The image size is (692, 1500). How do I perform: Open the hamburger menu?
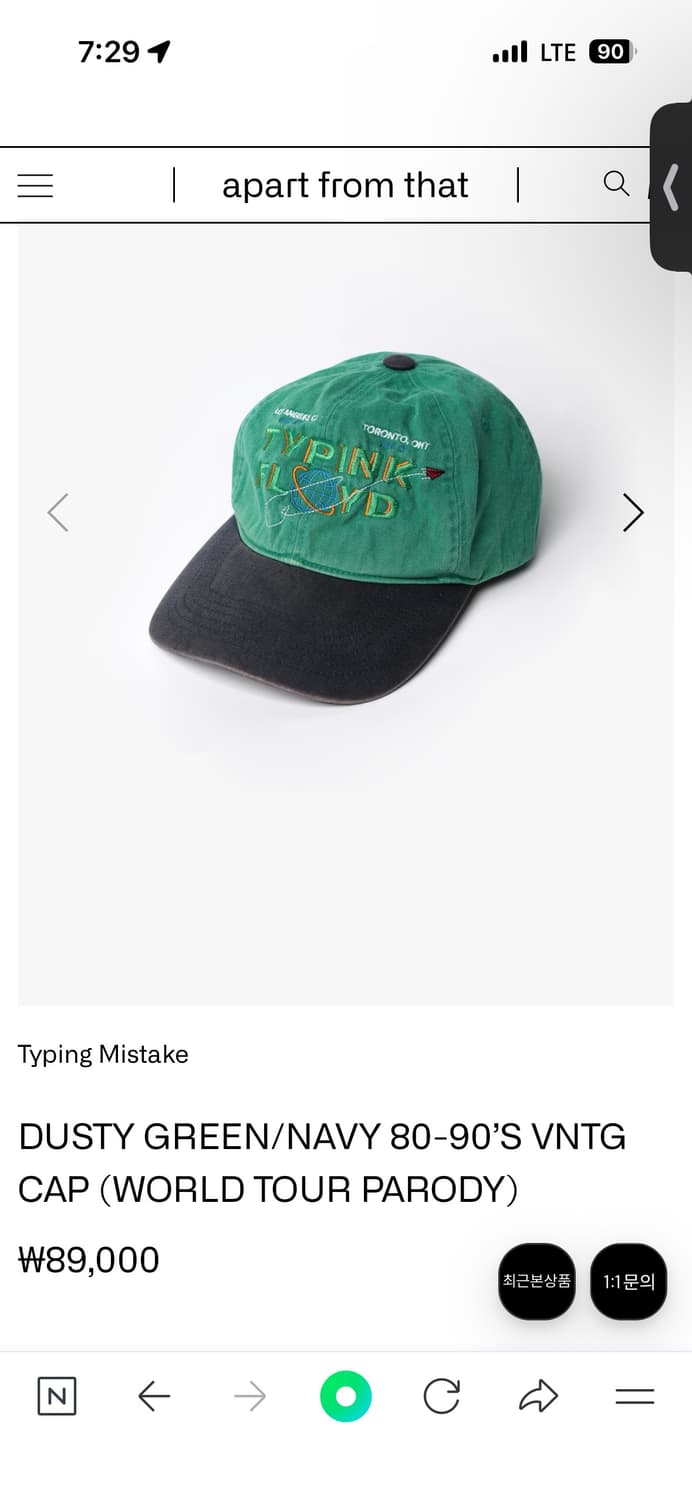point(35,185)
